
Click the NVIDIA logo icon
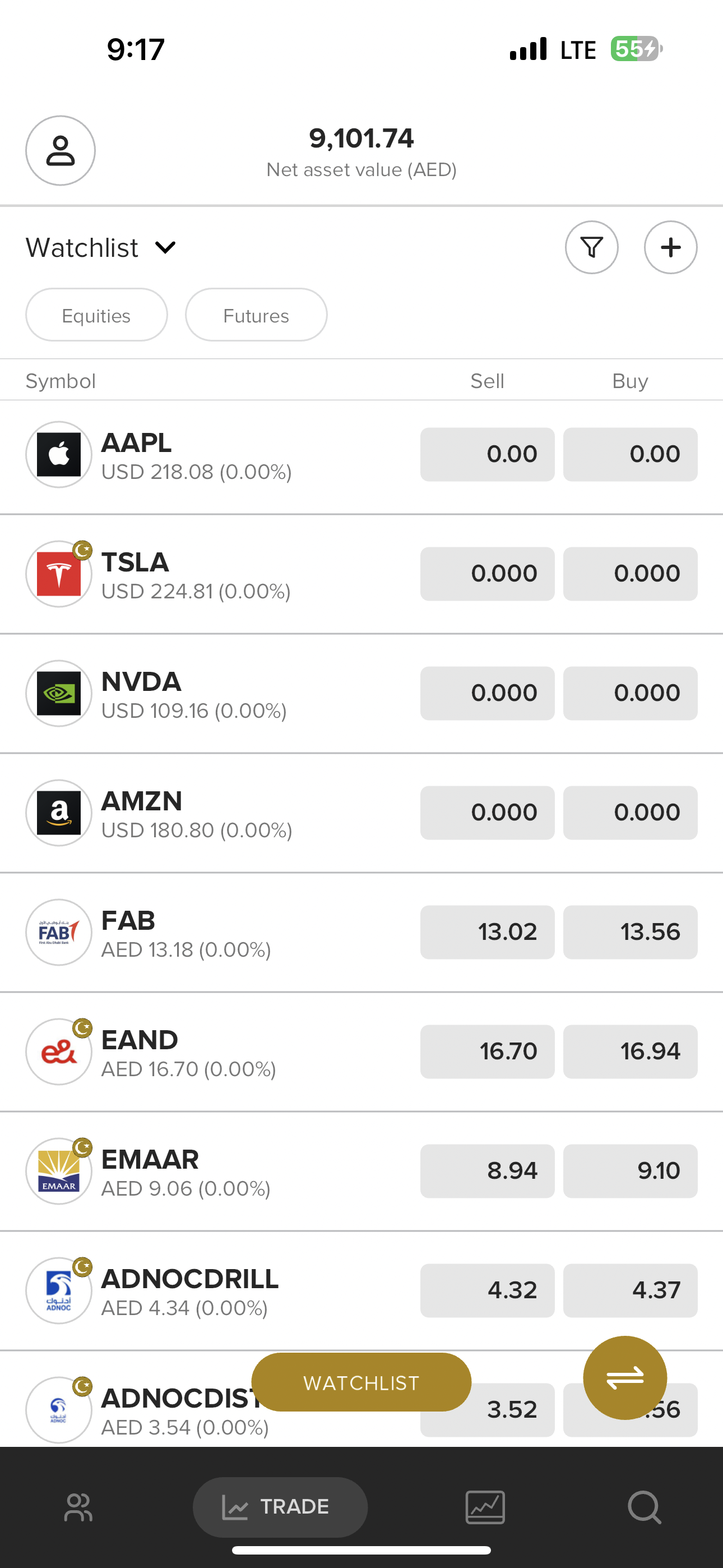point(58,693)
